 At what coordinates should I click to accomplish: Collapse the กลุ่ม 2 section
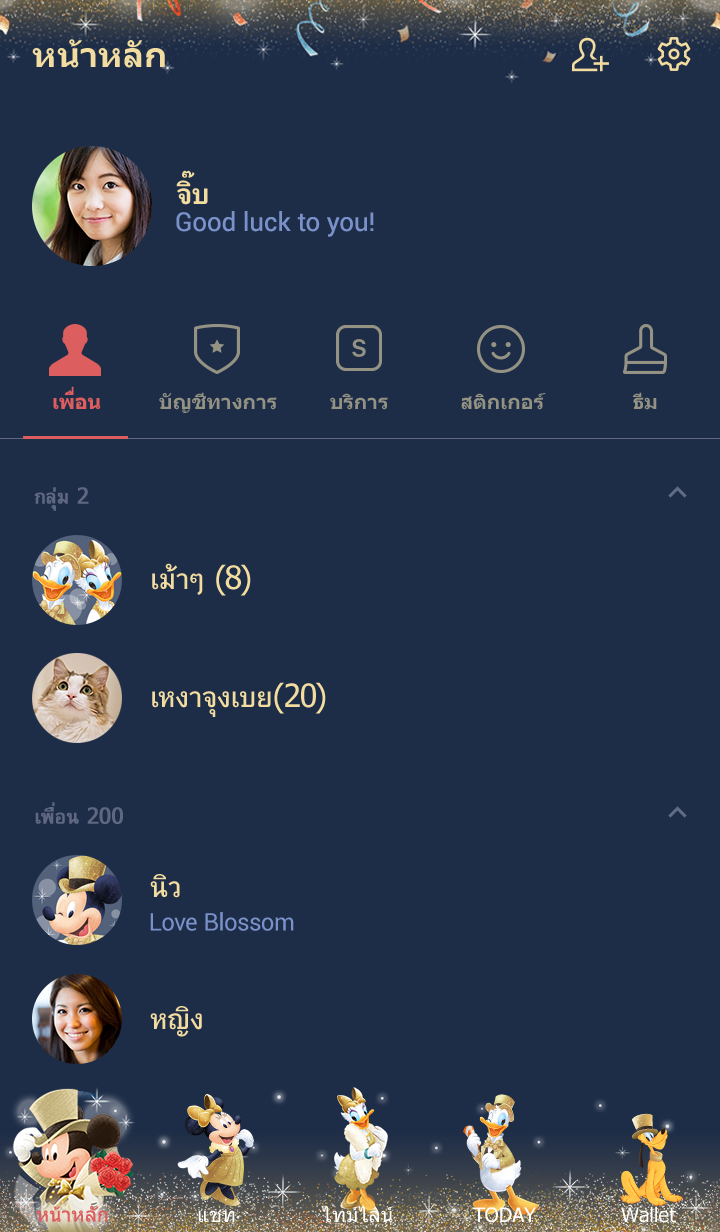[677, 492]
